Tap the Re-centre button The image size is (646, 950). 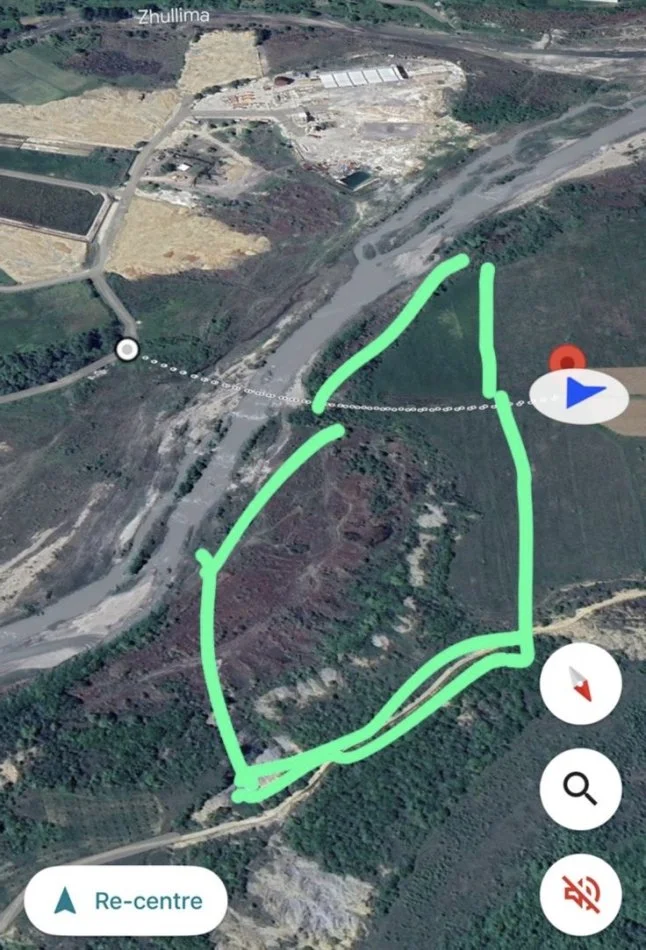(x=126, y=900)
